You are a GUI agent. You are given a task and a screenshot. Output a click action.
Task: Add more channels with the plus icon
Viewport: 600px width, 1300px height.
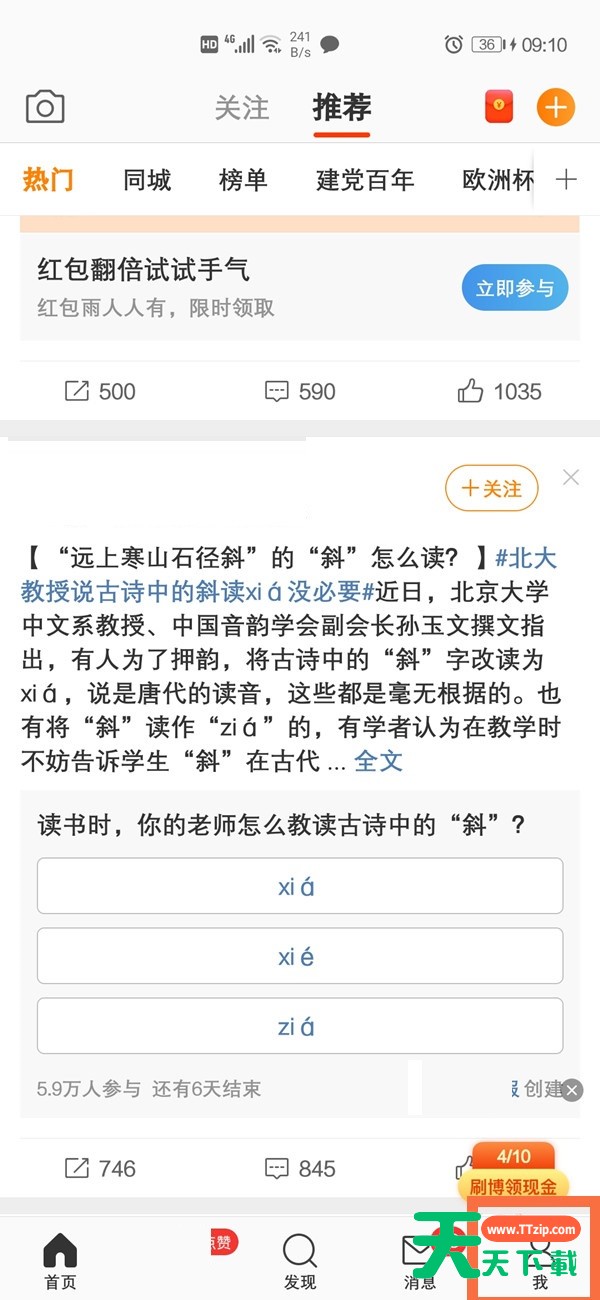[566, 180]
